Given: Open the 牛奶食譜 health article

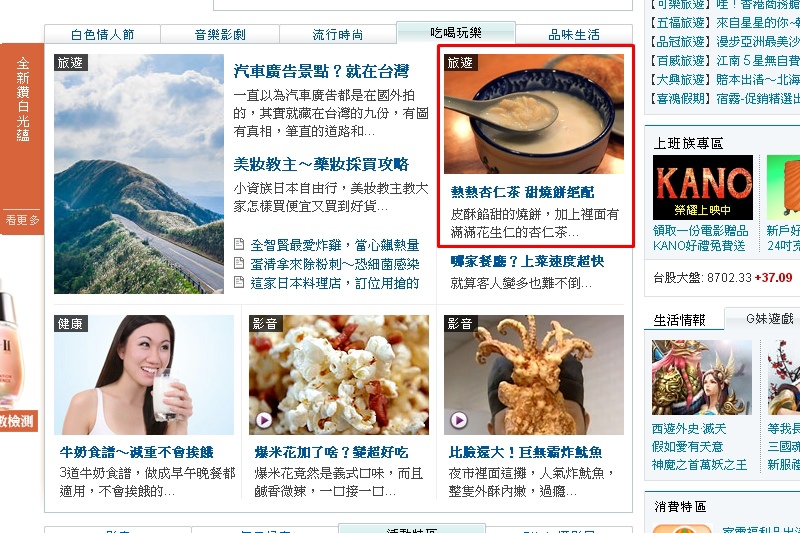Looking at the screenshot, I should pos(136,451).
